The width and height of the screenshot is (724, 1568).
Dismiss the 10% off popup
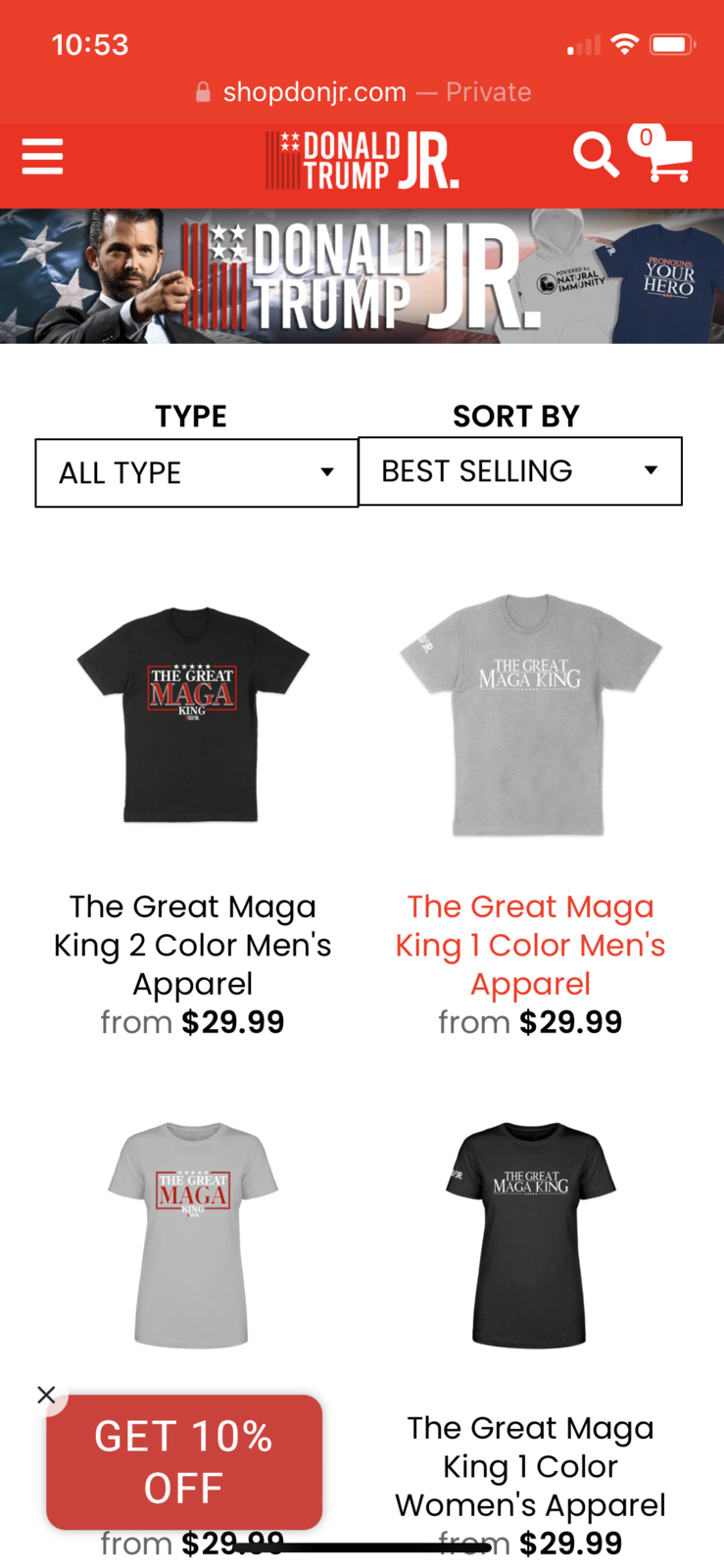pos(46,1395)
